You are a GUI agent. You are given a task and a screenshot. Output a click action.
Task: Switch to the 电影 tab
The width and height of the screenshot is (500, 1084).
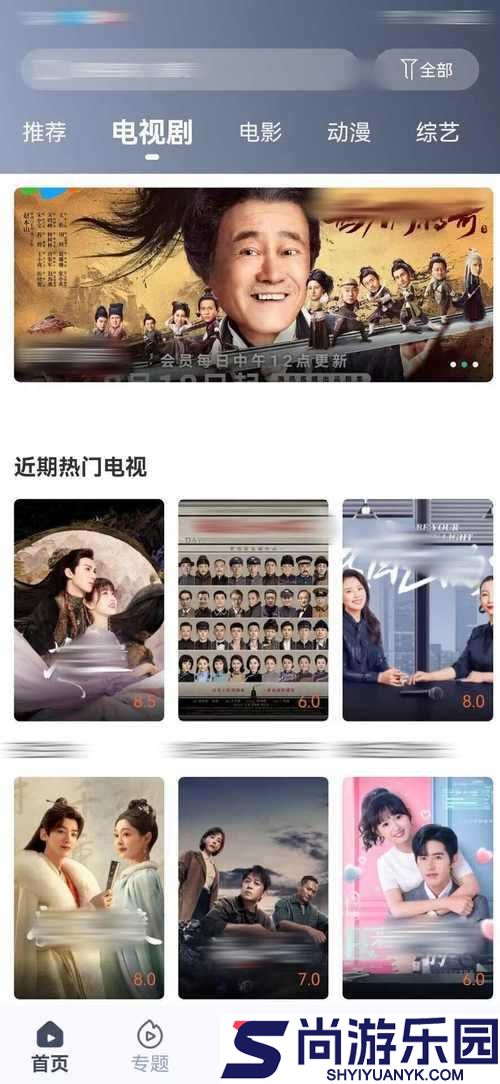[x=261, y=131]
